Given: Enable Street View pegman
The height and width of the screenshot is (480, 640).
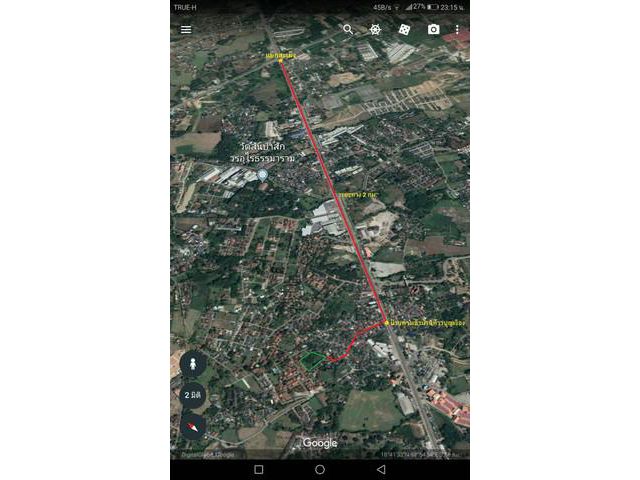Looking at the screenshot, I should pos(193,364).
